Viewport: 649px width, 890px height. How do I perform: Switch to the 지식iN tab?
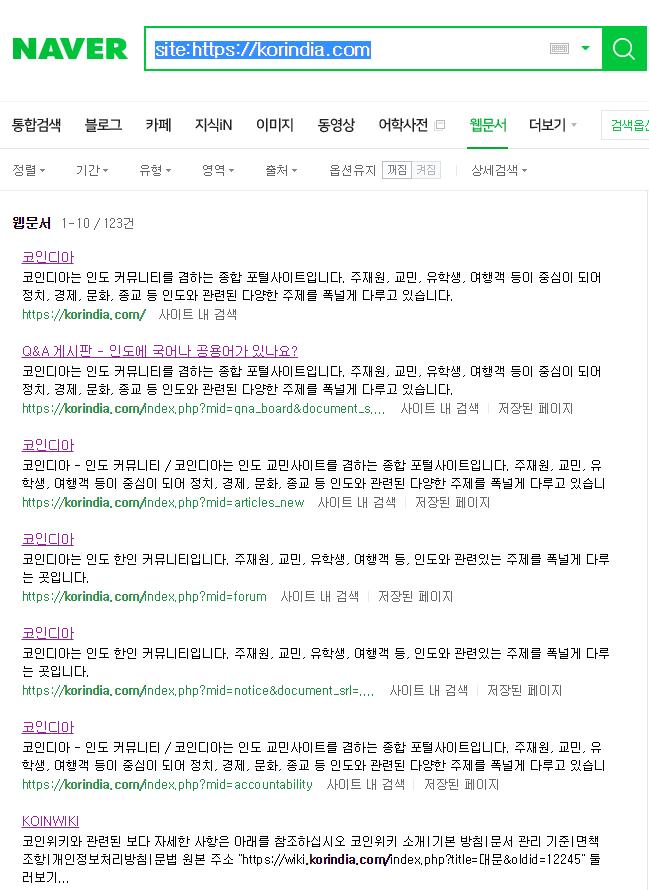tap(213, 125)
